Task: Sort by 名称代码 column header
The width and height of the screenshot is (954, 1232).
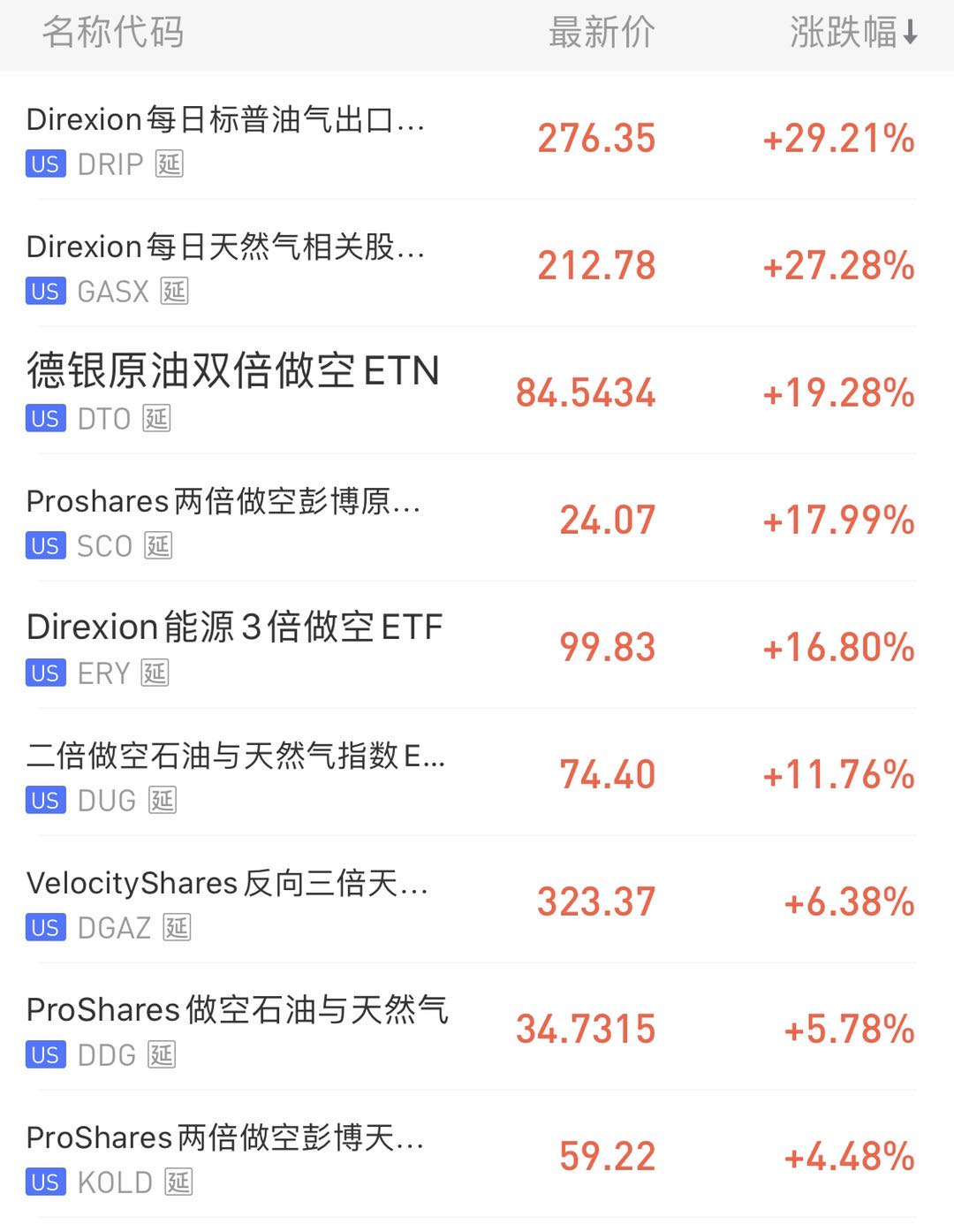Action: point(113,33)
